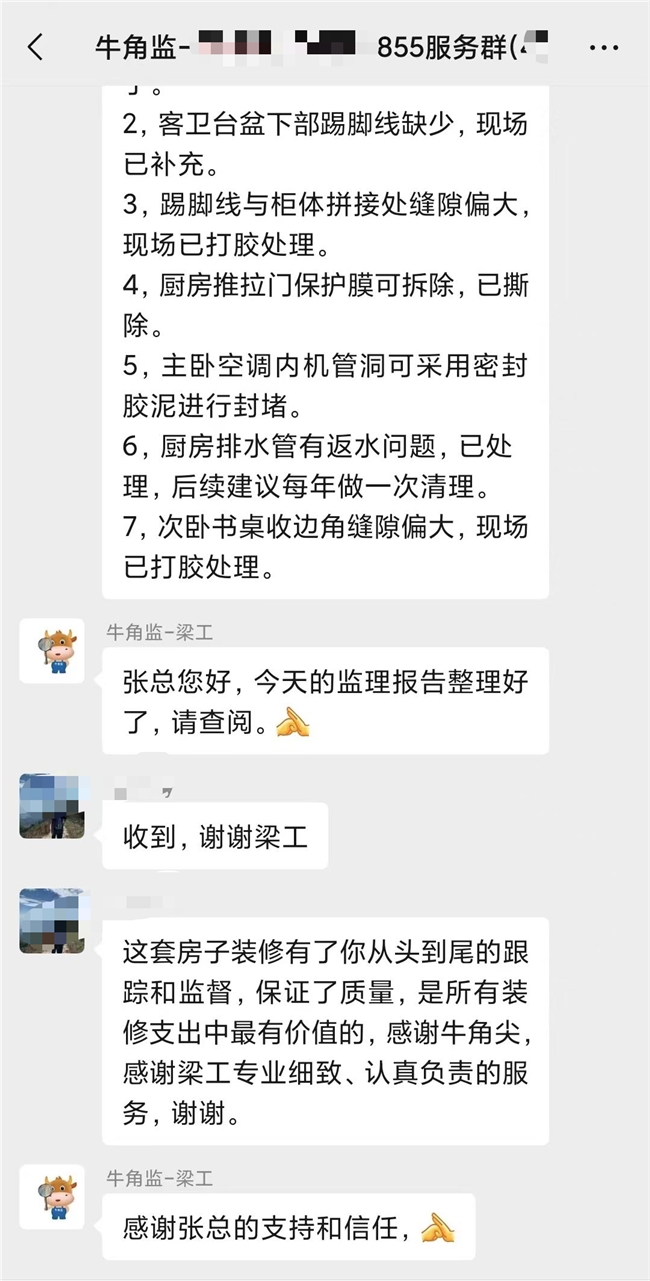Go back to the chat list

click(36, 47)
